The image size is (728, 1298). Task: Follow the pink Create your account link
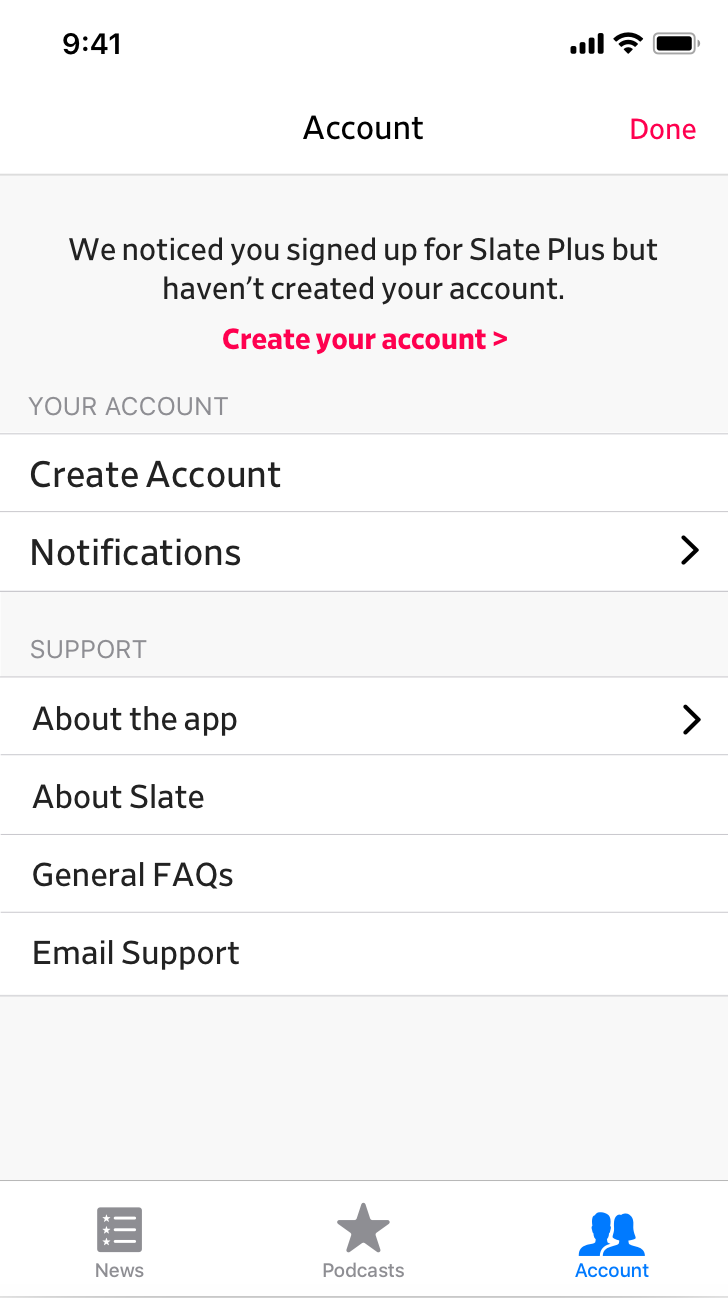[365, 339]
